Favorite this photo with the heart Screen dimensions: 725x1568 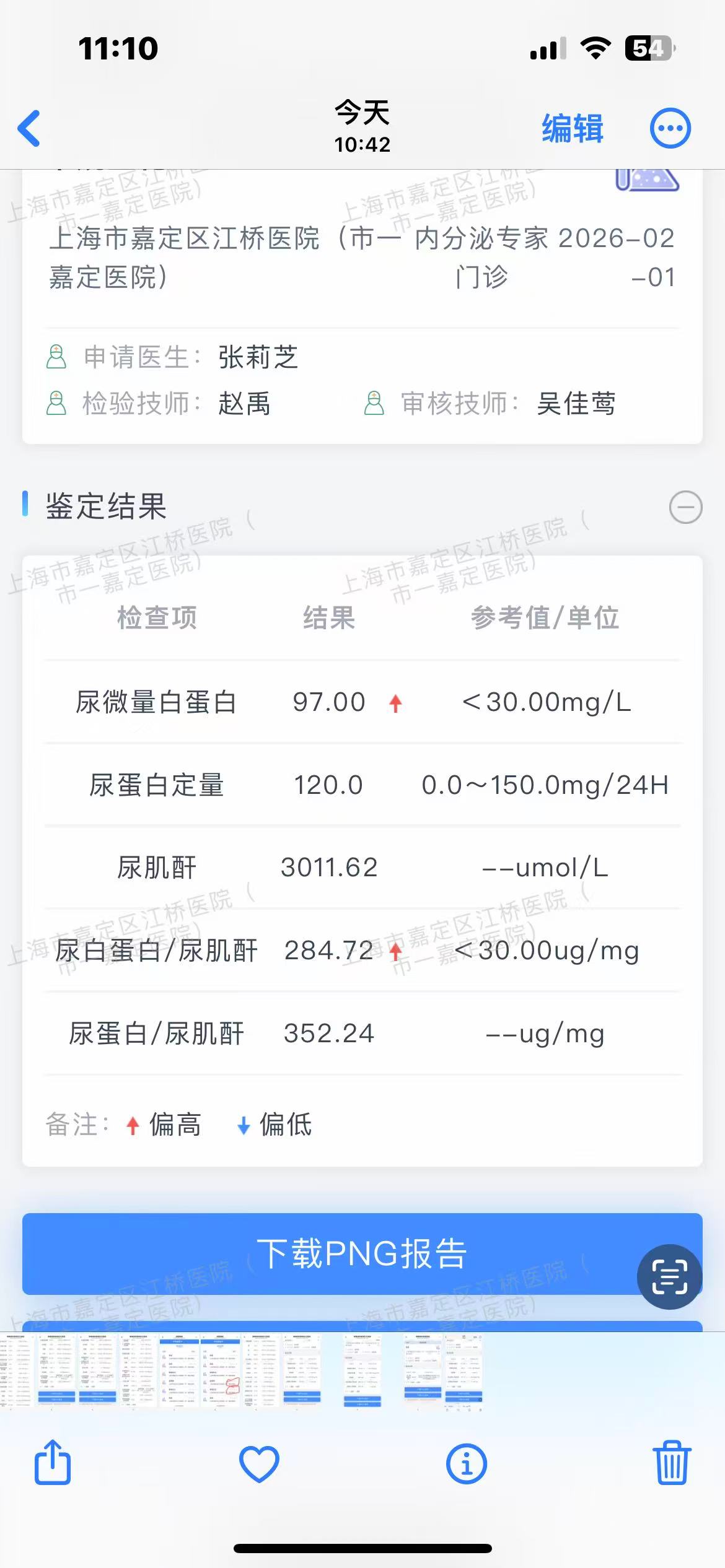[259, 1464]
